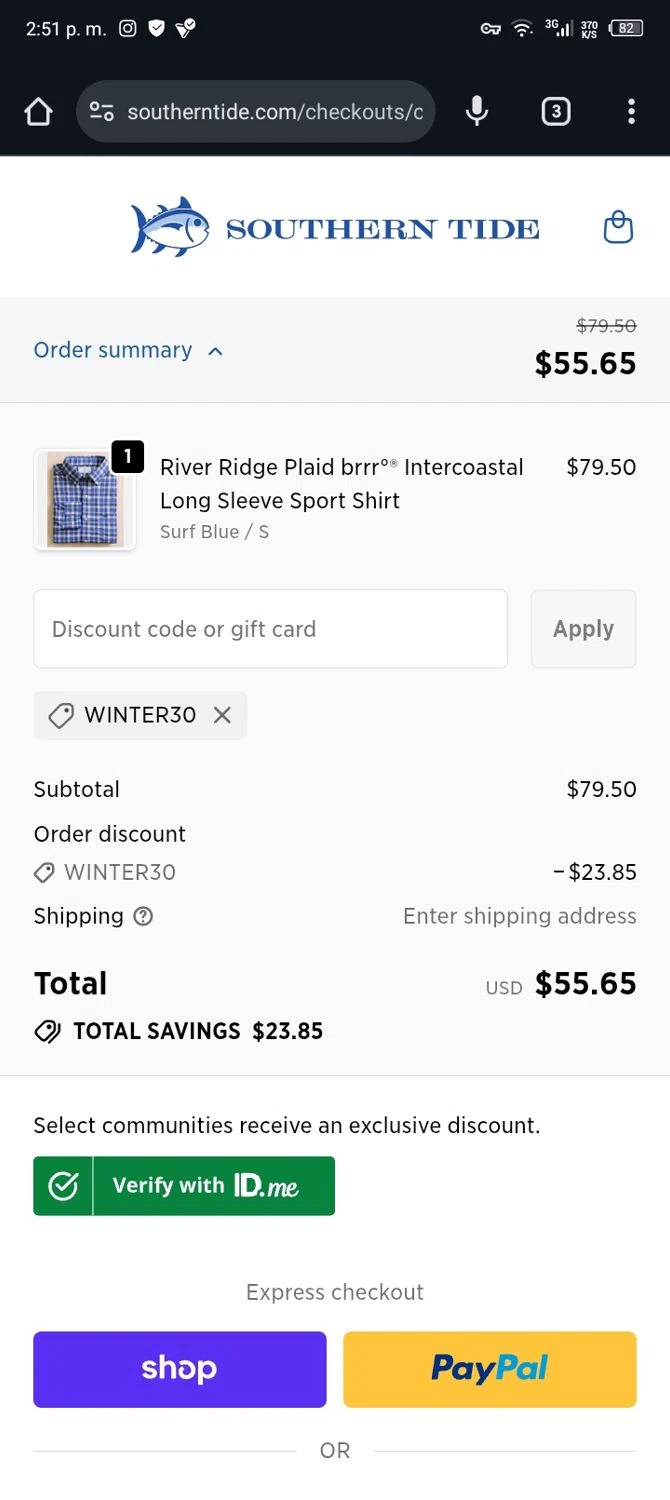
Task: Start voice search with the microphone
Action: click(477, 111)
